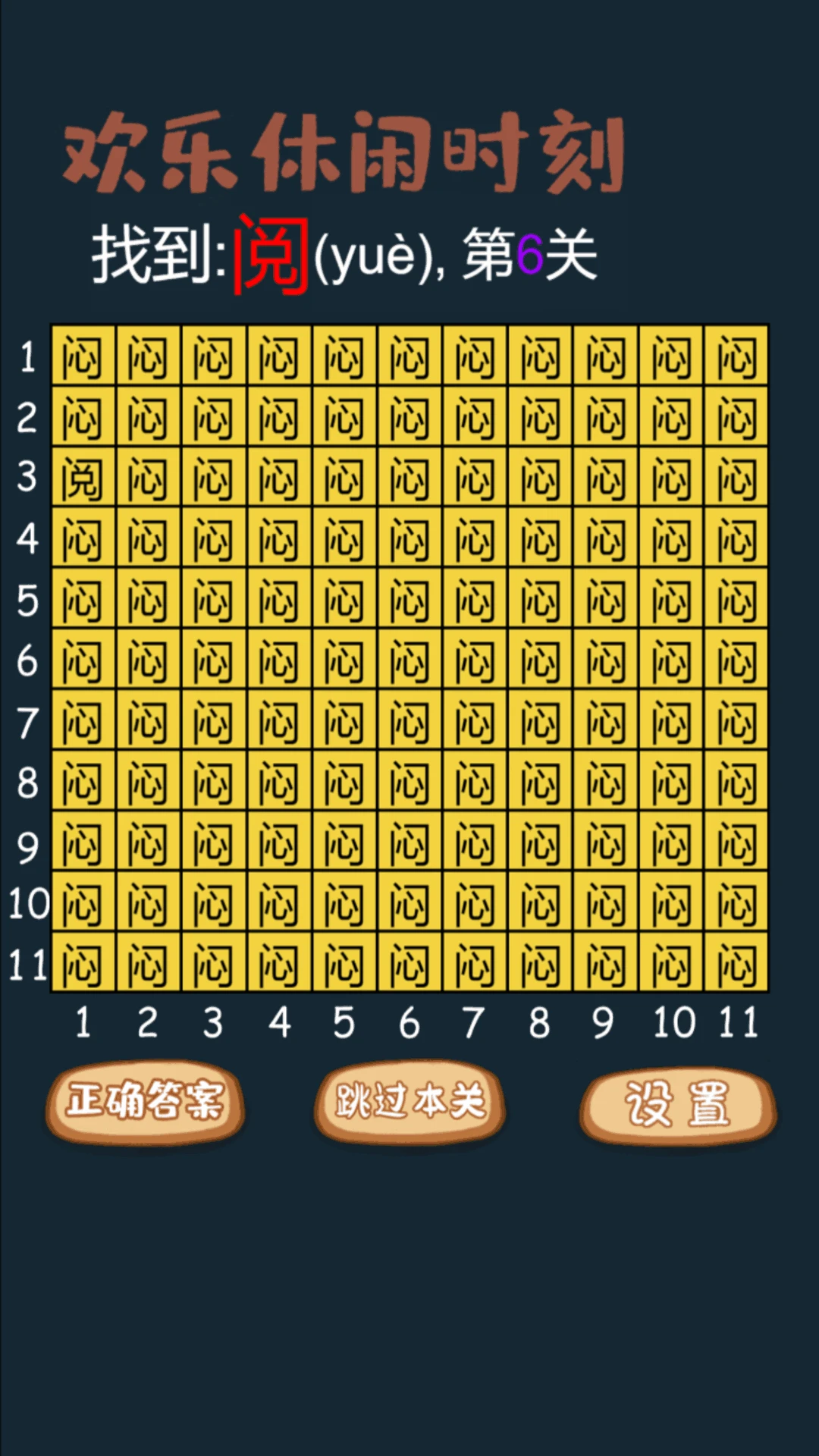The image size is (819, 1456).
Task: Skip this level with 跳过本关
Action: point(409,1100)
